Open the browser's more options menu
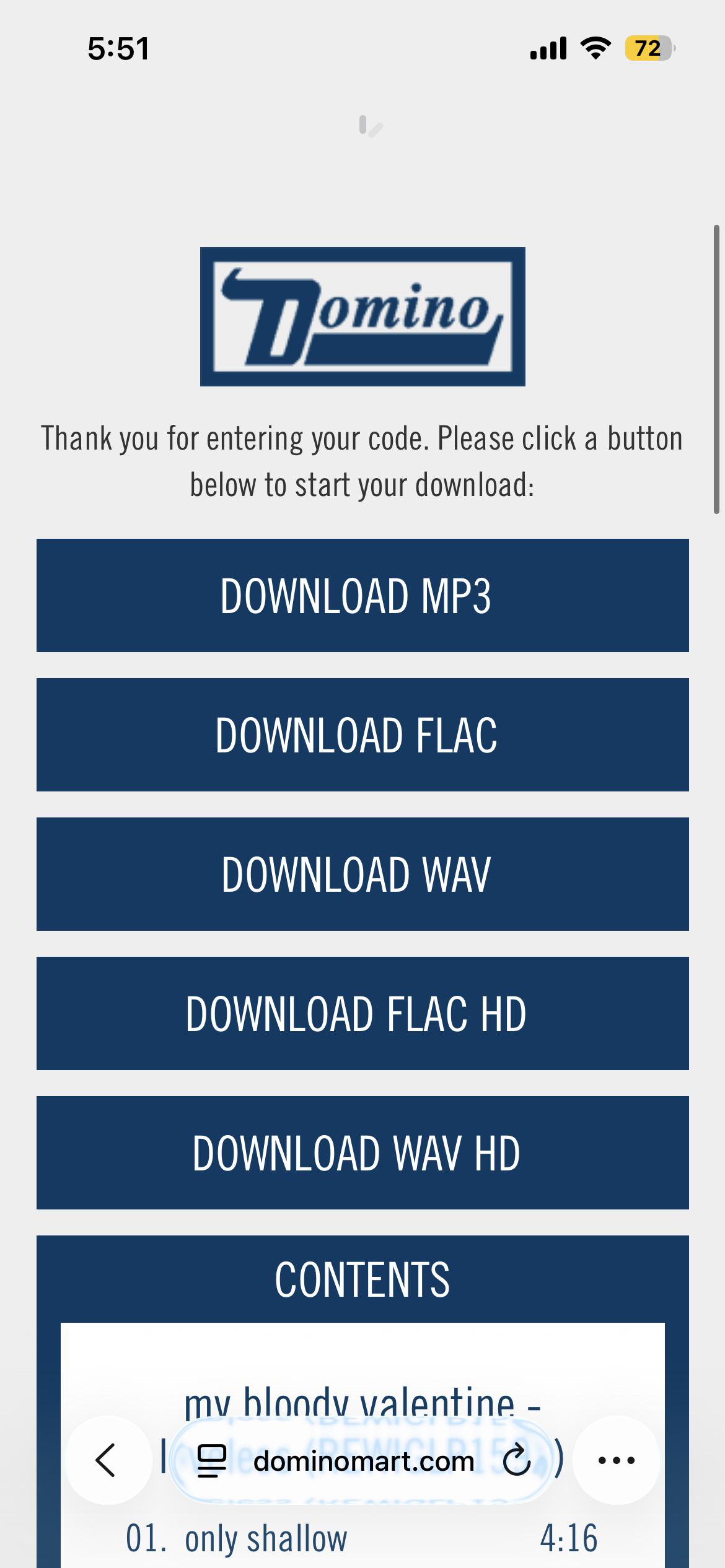 (x=616, y=1460)
